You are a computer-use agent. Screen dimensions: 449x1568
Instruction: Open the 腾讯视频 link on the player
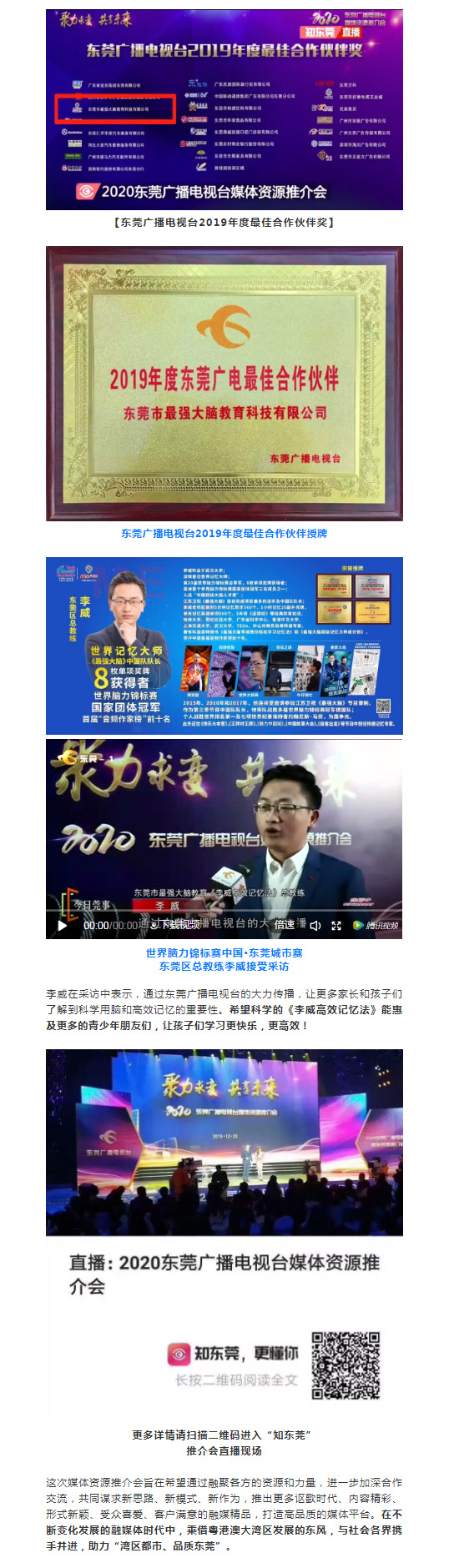pos(376,925)
